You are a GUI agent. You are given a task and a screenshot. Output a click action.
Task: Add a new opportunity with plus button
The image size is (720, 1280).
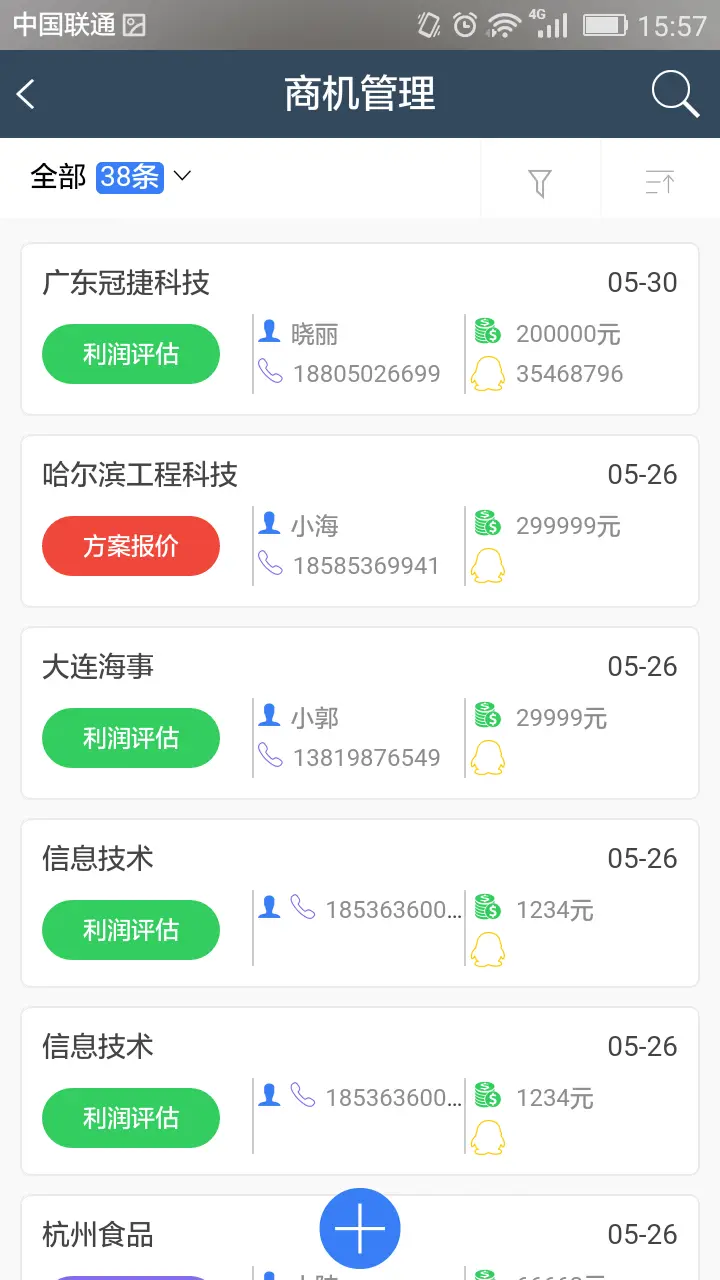360,1229
